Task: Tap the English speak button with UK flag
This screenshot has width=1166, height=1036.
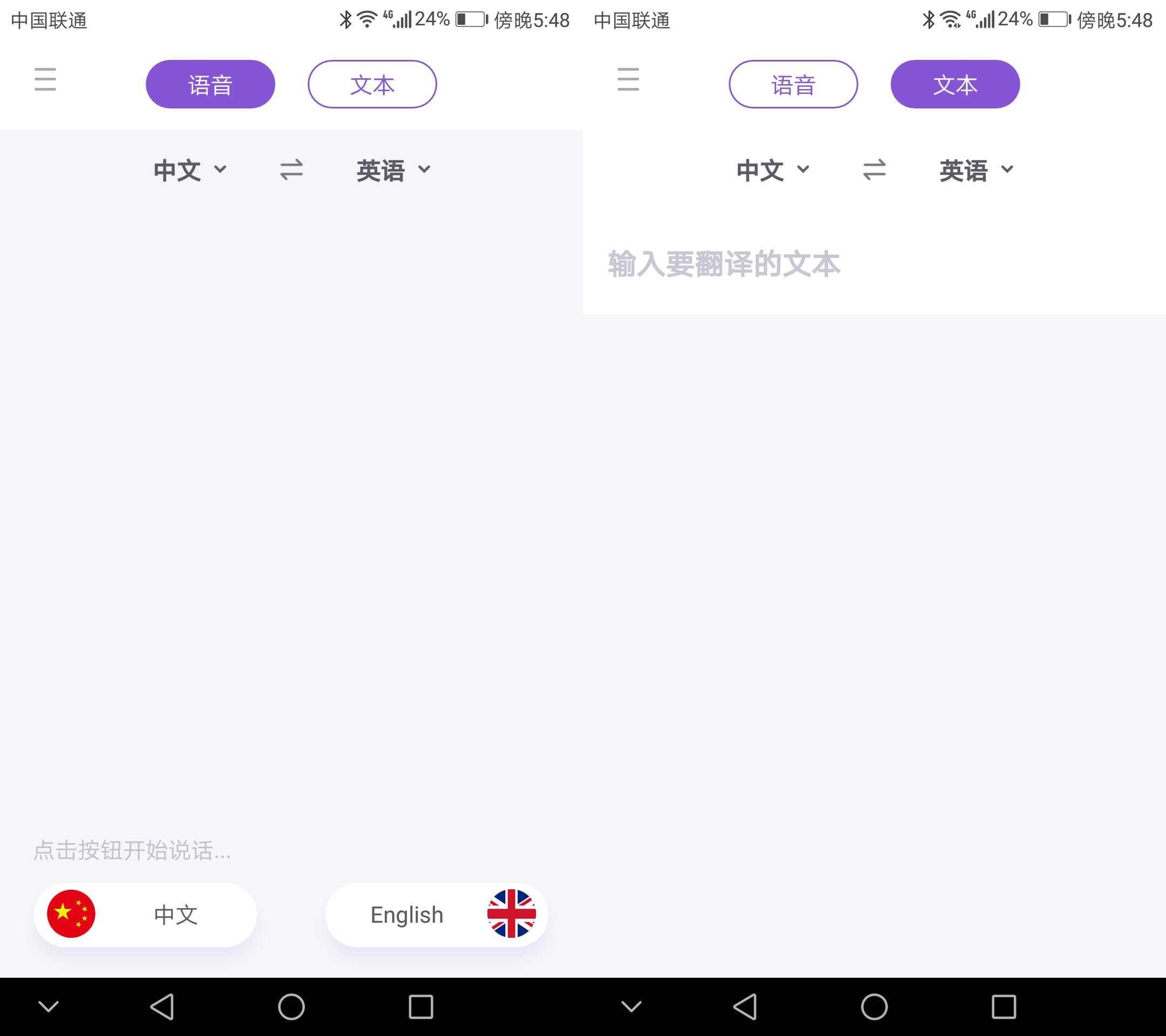Action: tap(436, 915)
